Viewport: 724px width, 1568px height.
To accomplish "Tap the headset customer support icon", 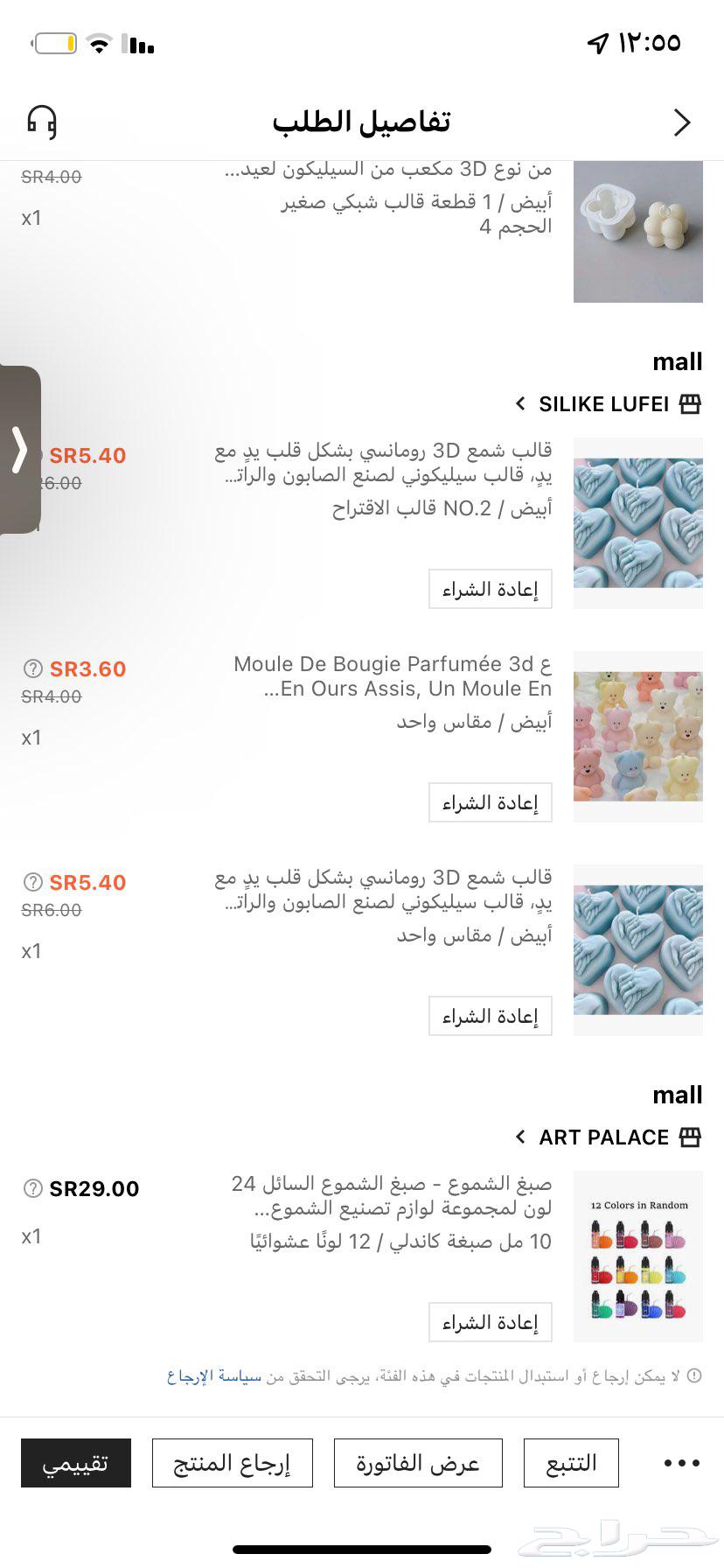I will click(39, 122).
